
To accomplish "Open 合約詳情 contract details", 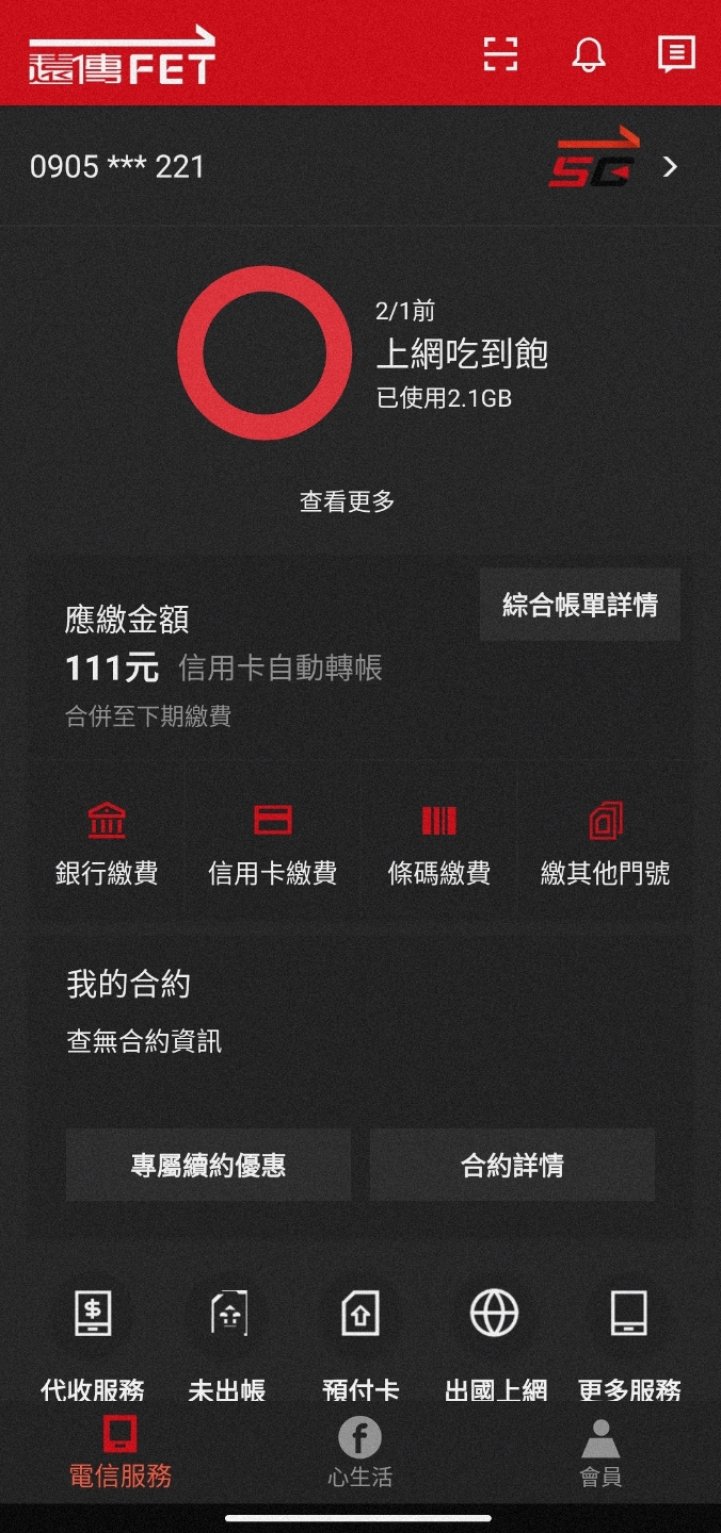I will [512, 1165].
